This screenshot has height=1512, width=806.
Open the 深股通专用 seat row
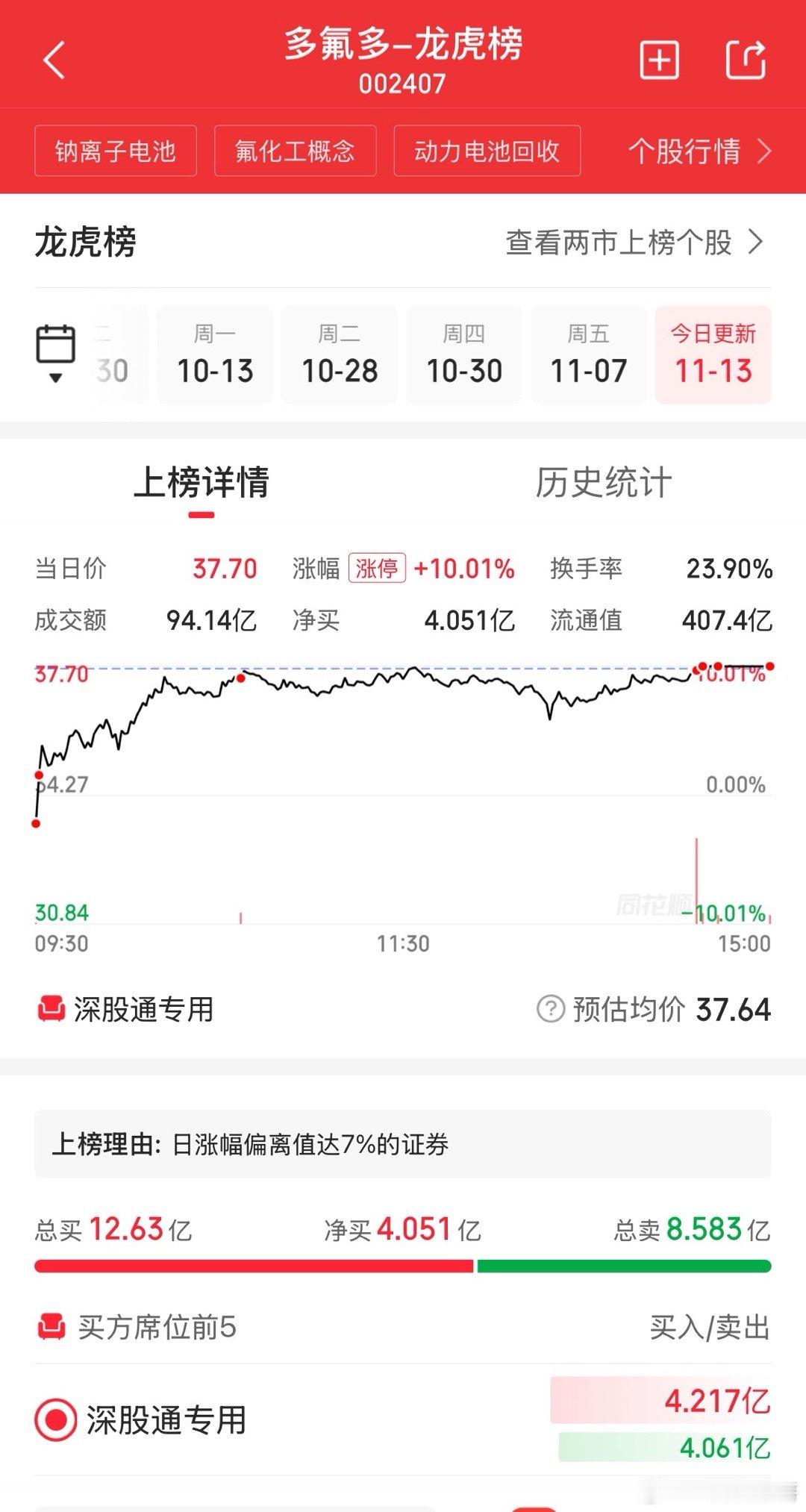point(403,1420)
